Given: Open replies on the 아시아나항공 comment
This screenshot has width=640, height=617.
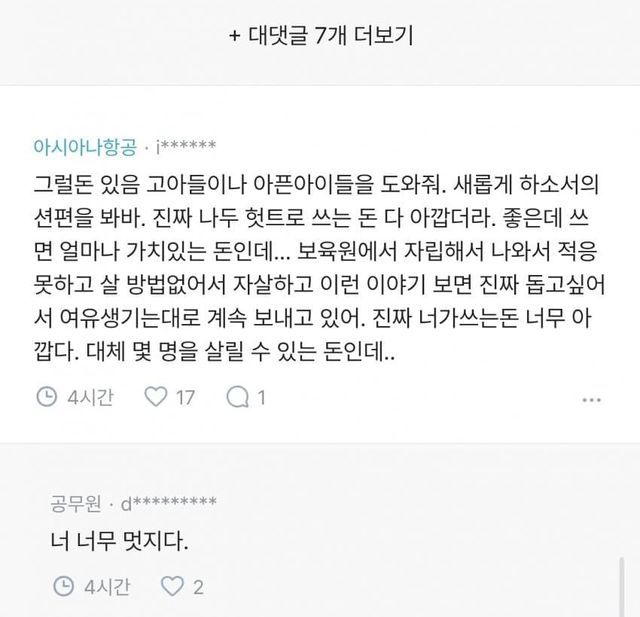Looking at the screenshot, I should (x=239, y=398).
